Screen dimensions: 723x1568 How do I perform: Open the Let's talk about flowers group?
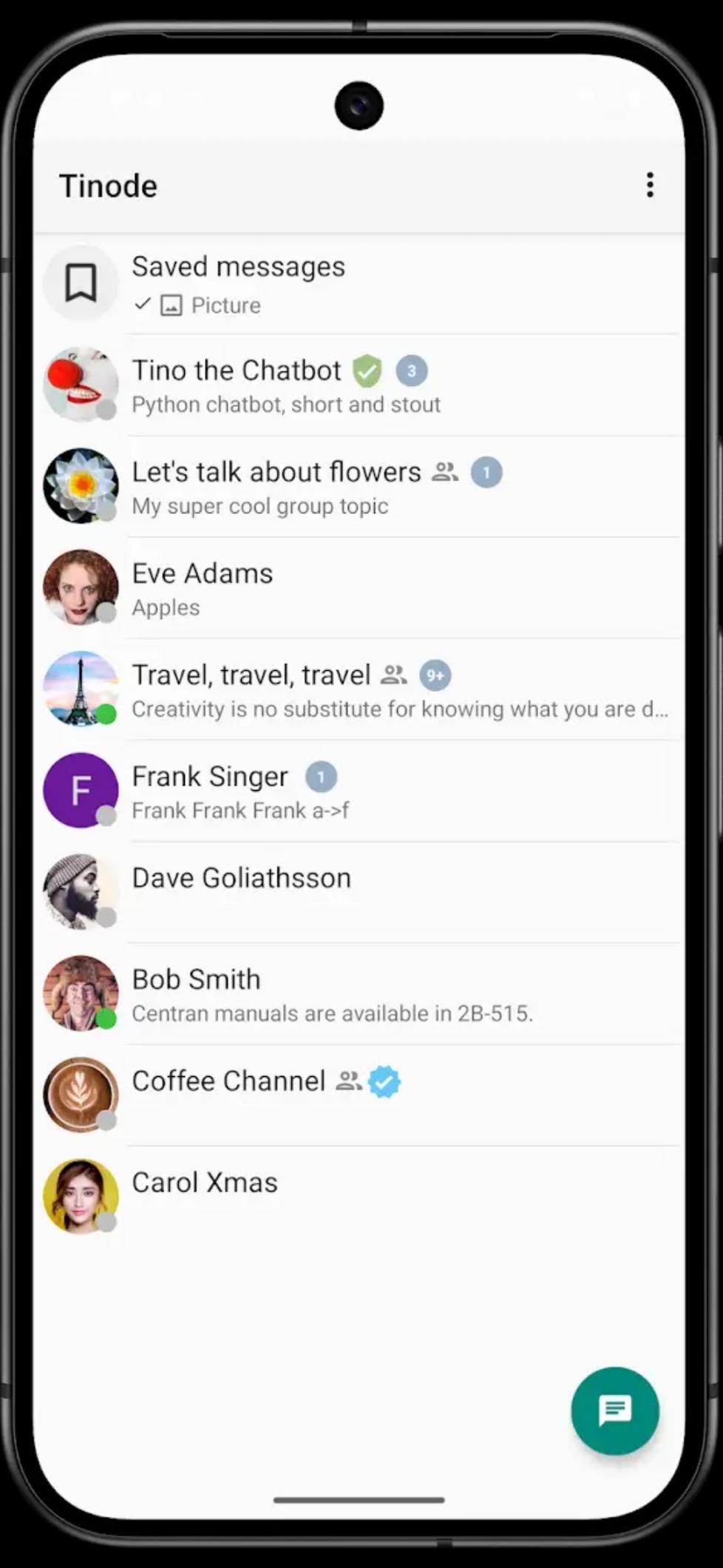pyautogui.click(x=359, y=486)
